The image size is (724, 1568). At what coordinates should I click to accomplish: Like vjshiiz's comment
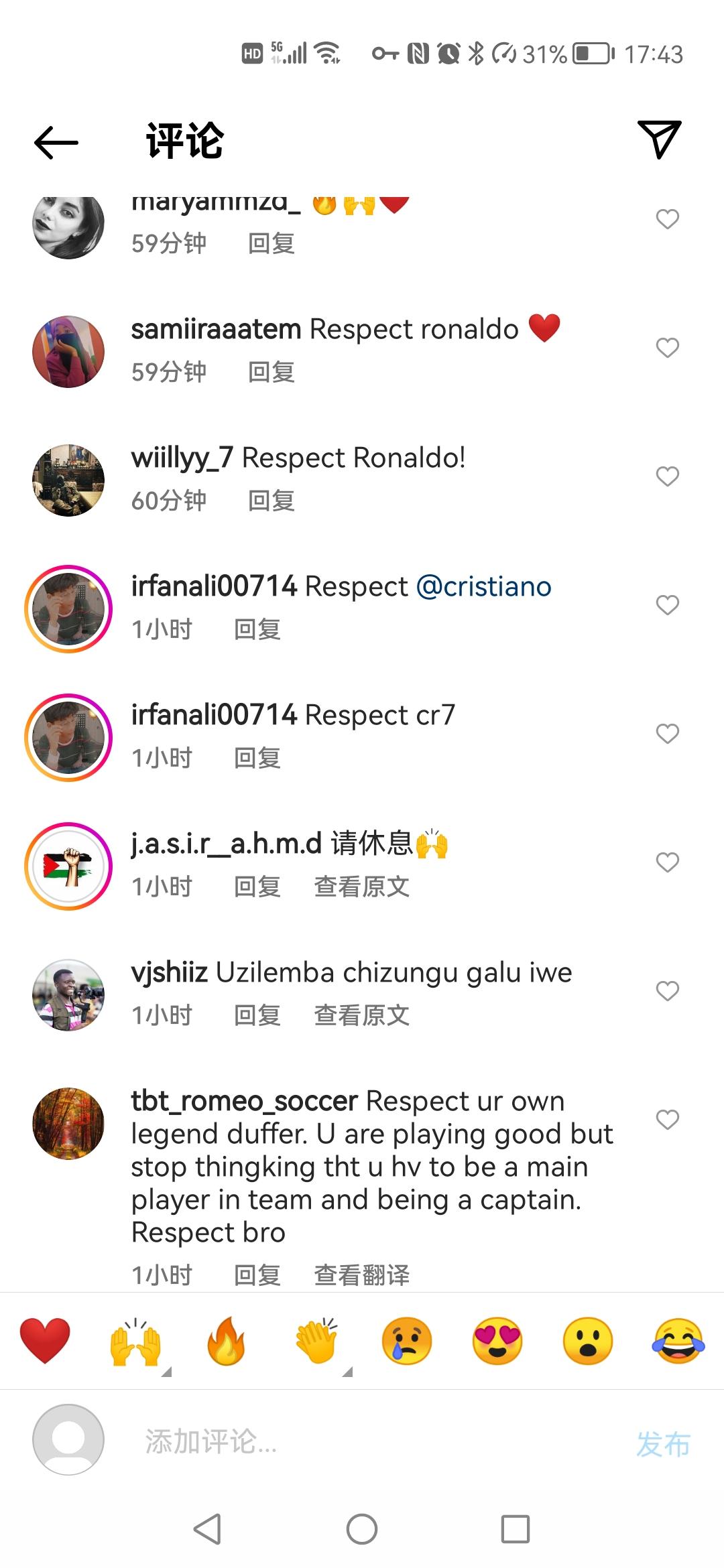(x=667, y=991)
